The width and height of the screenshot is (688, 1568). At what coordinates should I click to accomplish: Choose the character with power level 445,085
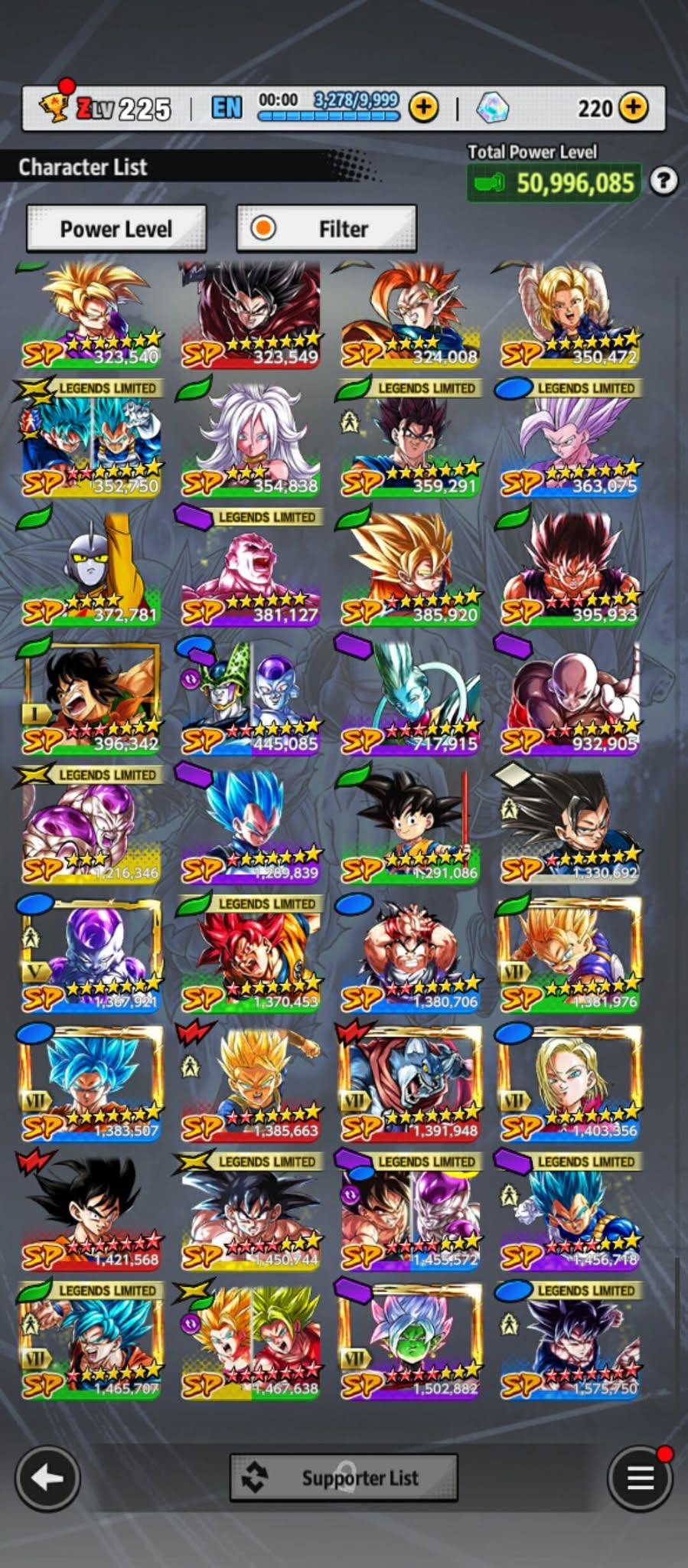pyautogui.click(x=251, y=698)
